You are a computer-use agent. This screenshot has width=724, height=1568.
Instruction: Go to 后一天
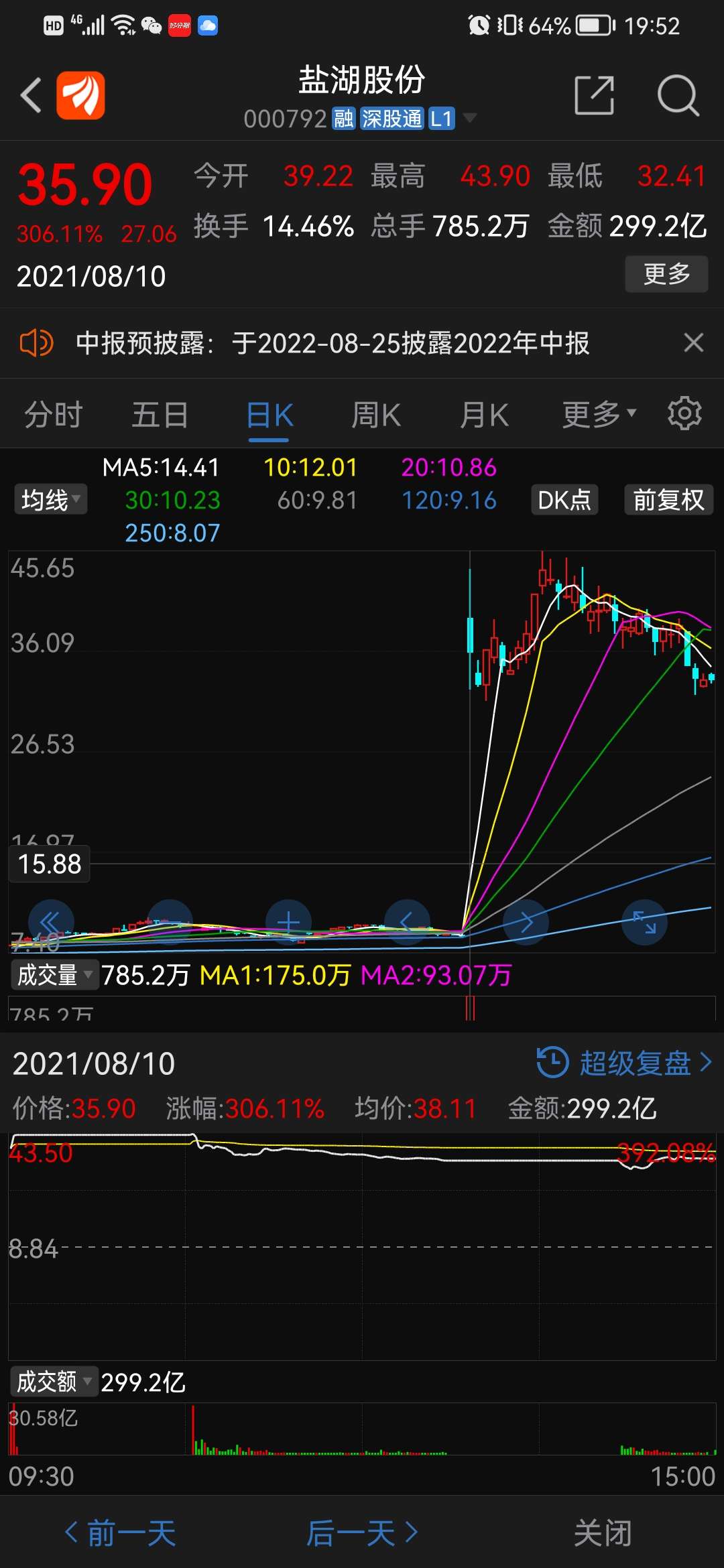click(x=362, y=1533)
